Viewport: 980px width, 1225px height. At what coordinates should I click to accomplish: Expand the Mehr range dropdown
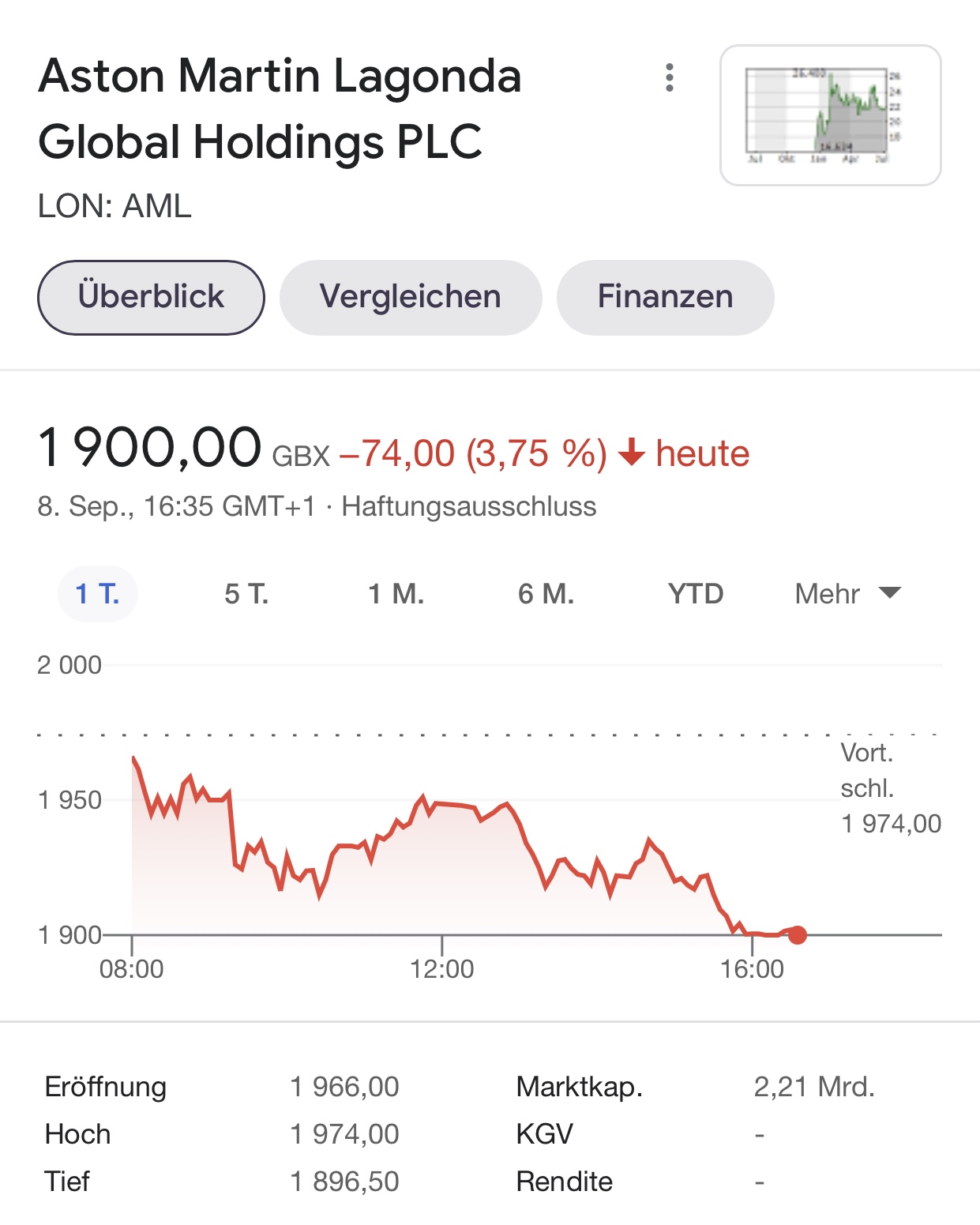coord(847,593)
